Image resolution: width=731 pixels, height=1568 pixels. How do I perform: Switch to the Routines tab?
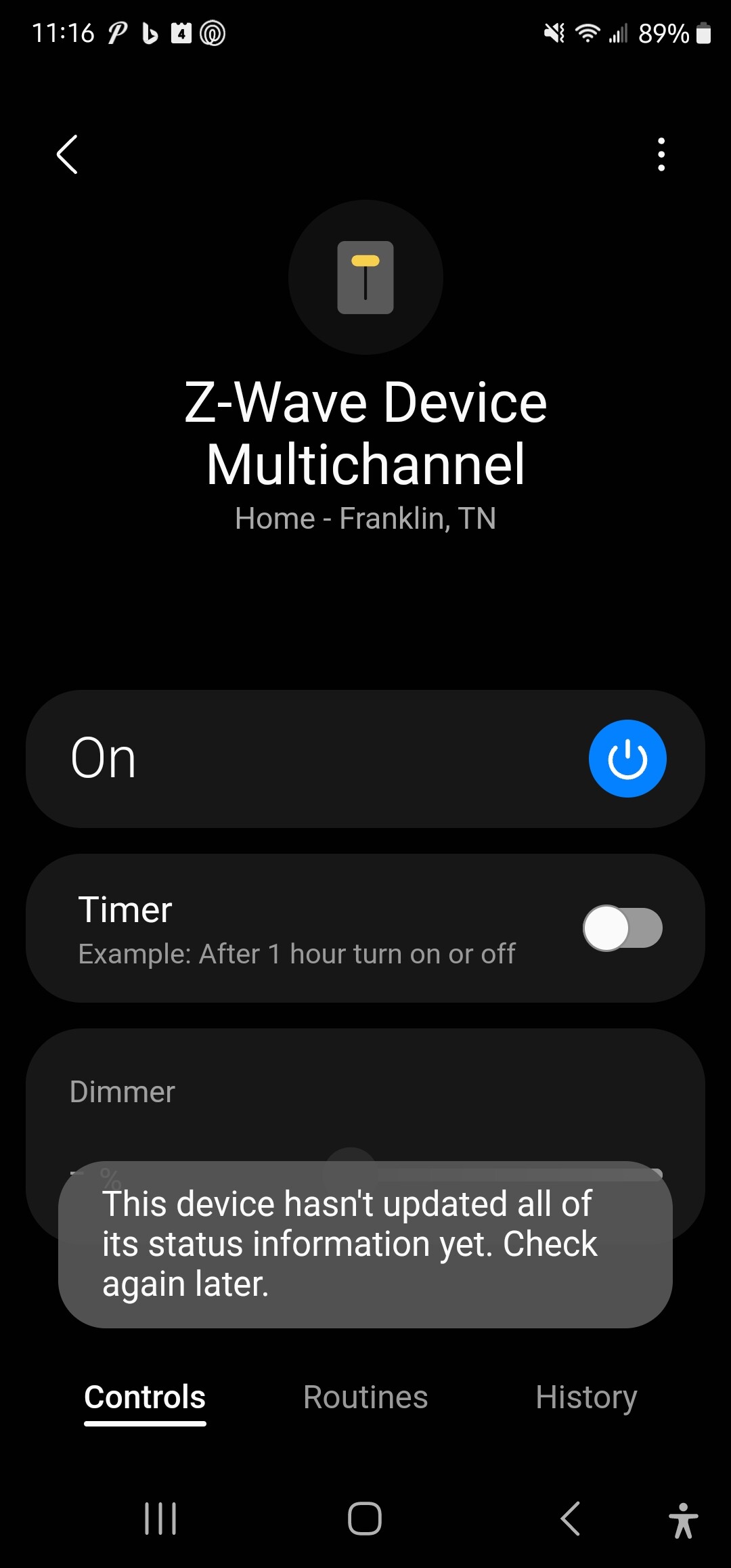tap(365, 1397)
